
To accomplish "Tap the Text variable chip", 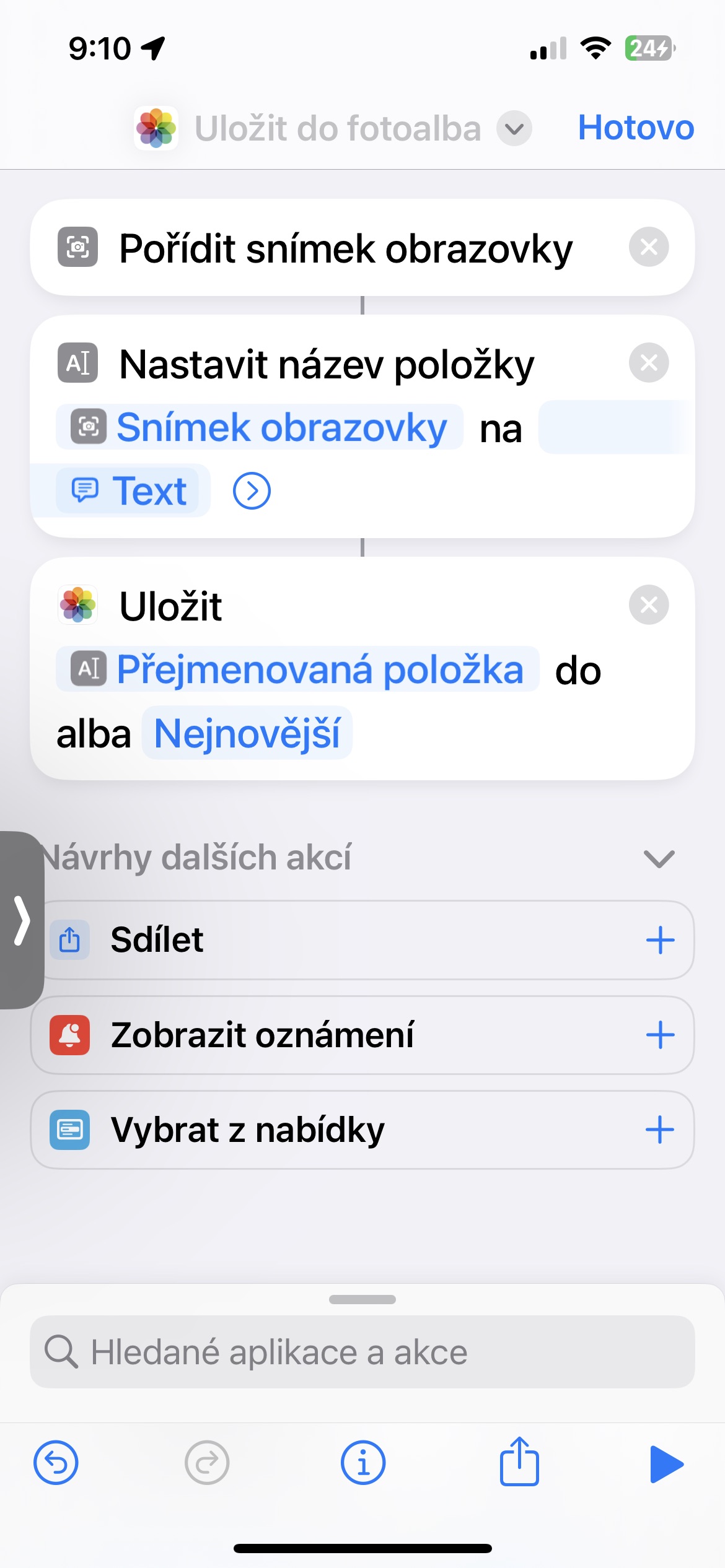I will click(x=128, y=491).
